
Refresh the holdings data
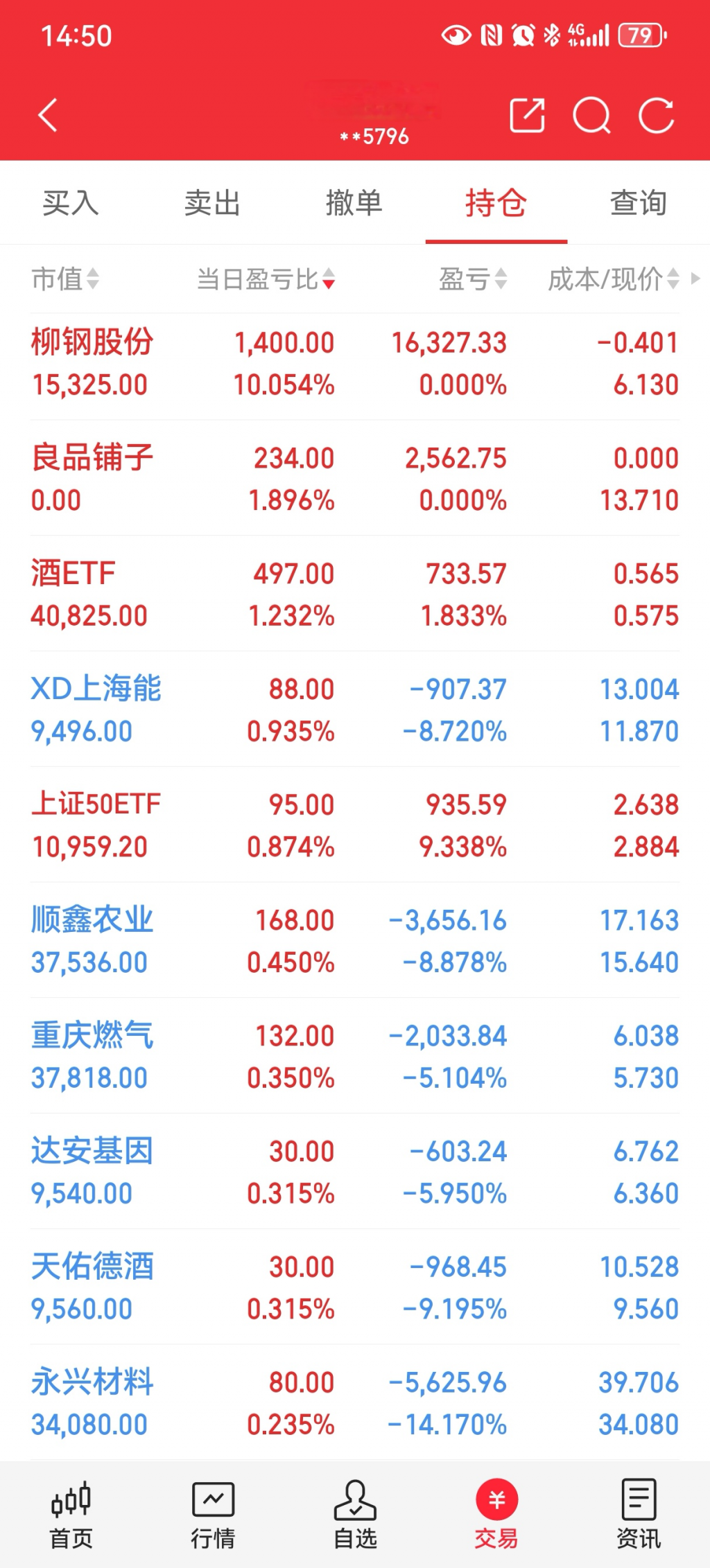coord(656,115)
